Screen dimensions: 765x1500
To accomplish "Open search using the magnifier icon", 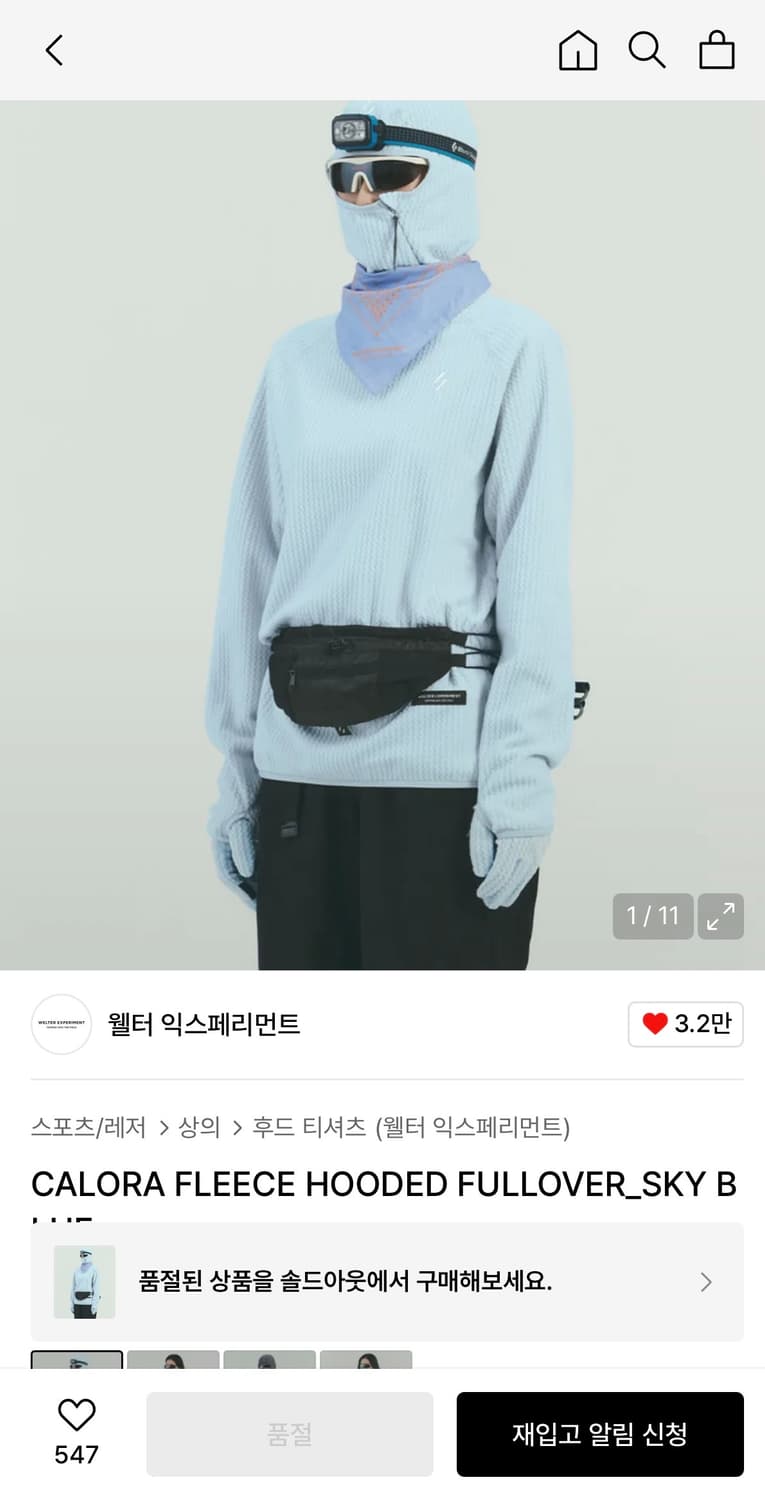I will (647, 49).
